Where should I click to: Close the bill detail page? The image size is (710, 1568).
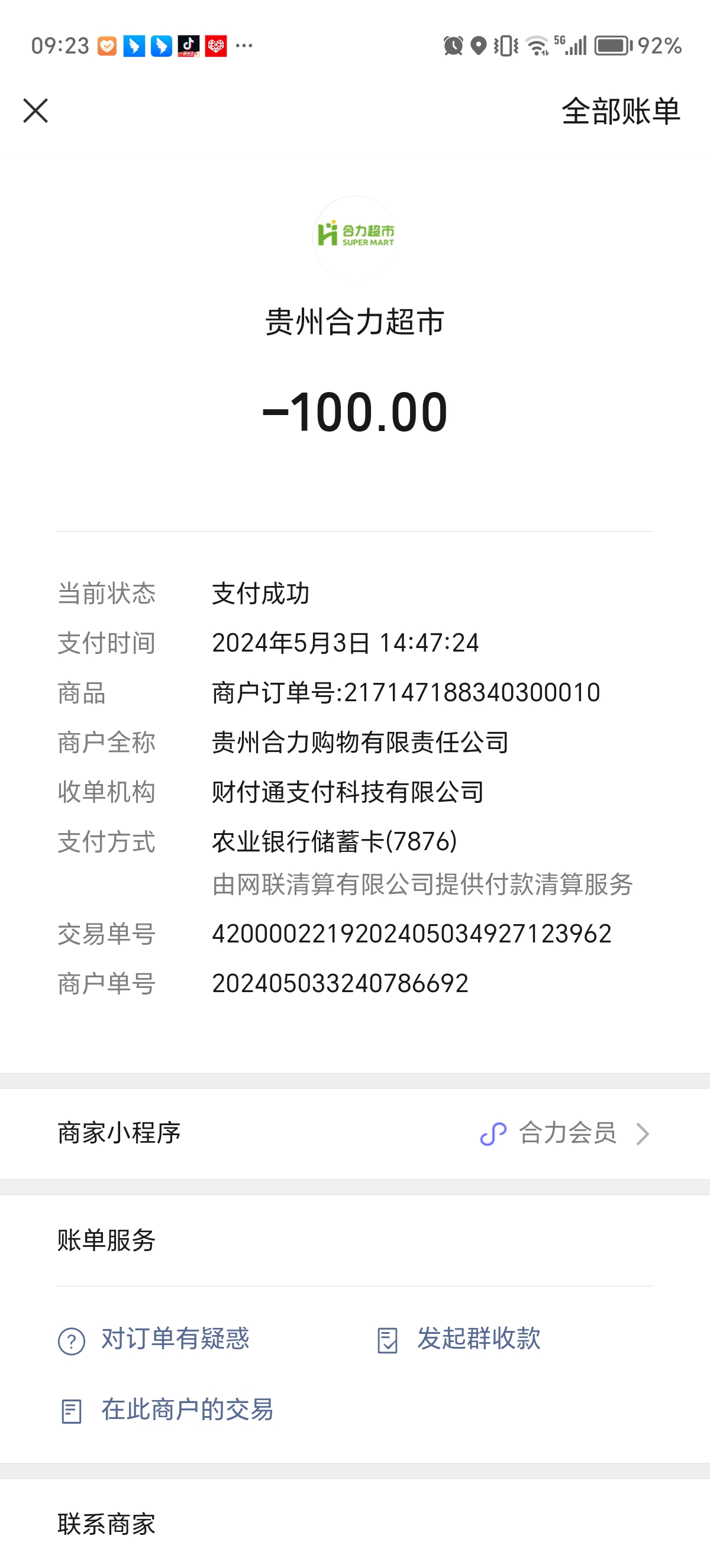[35, 111]
